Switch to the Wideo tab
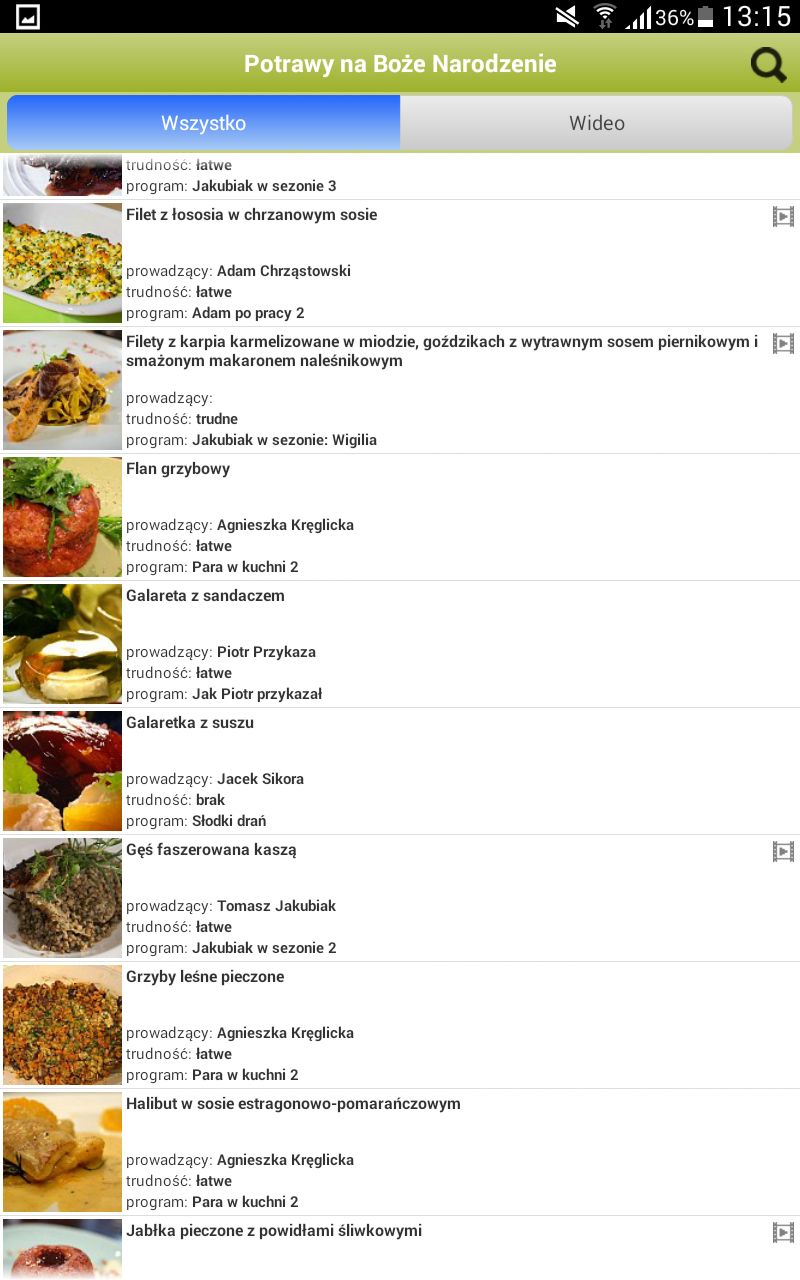Screen dimensions: 800x1280 (597, 123)
